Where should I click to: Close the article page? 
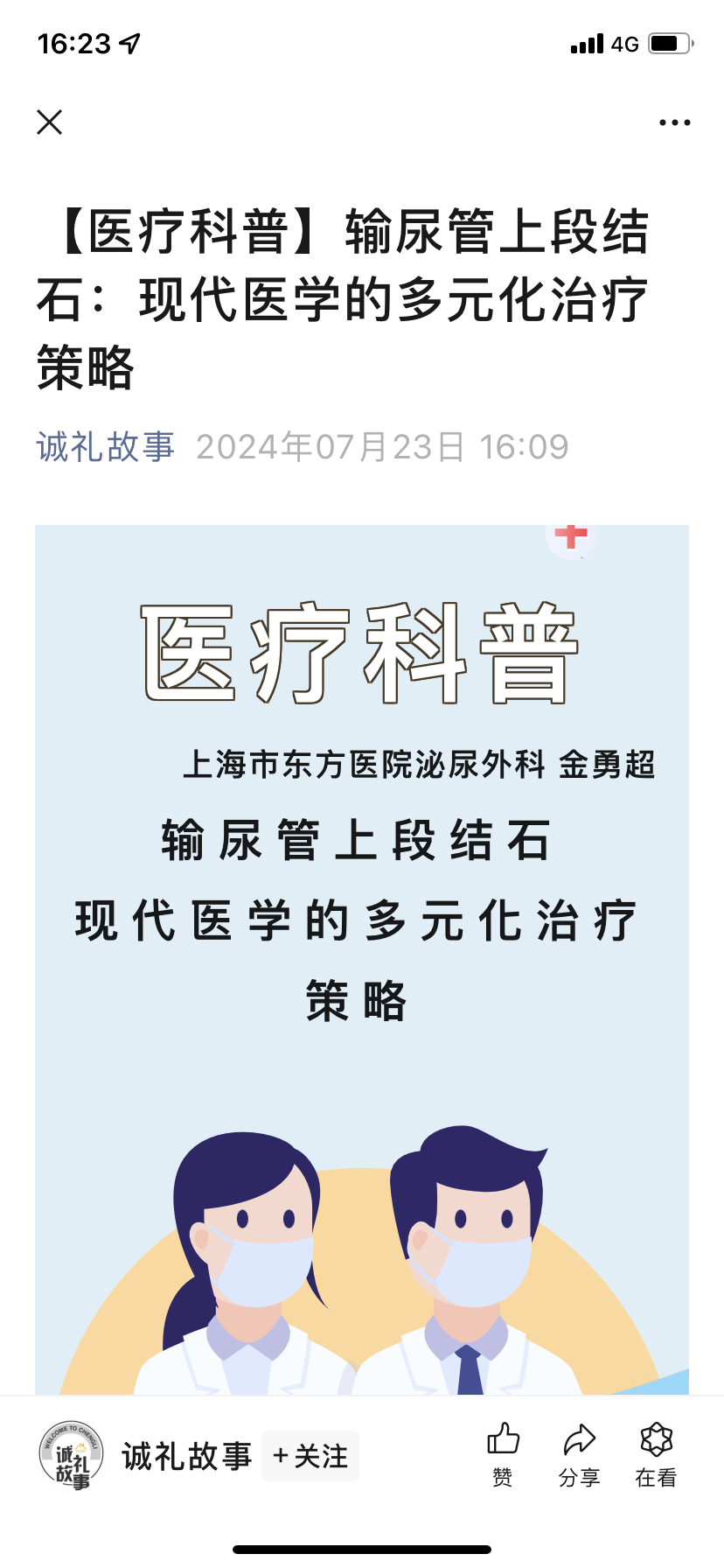(x=50, y=122)
